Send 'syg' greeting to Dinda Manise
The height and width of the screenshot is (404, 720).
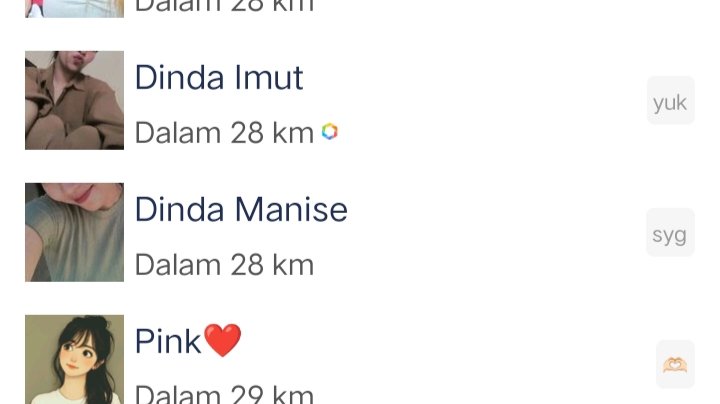coord(670,233)
